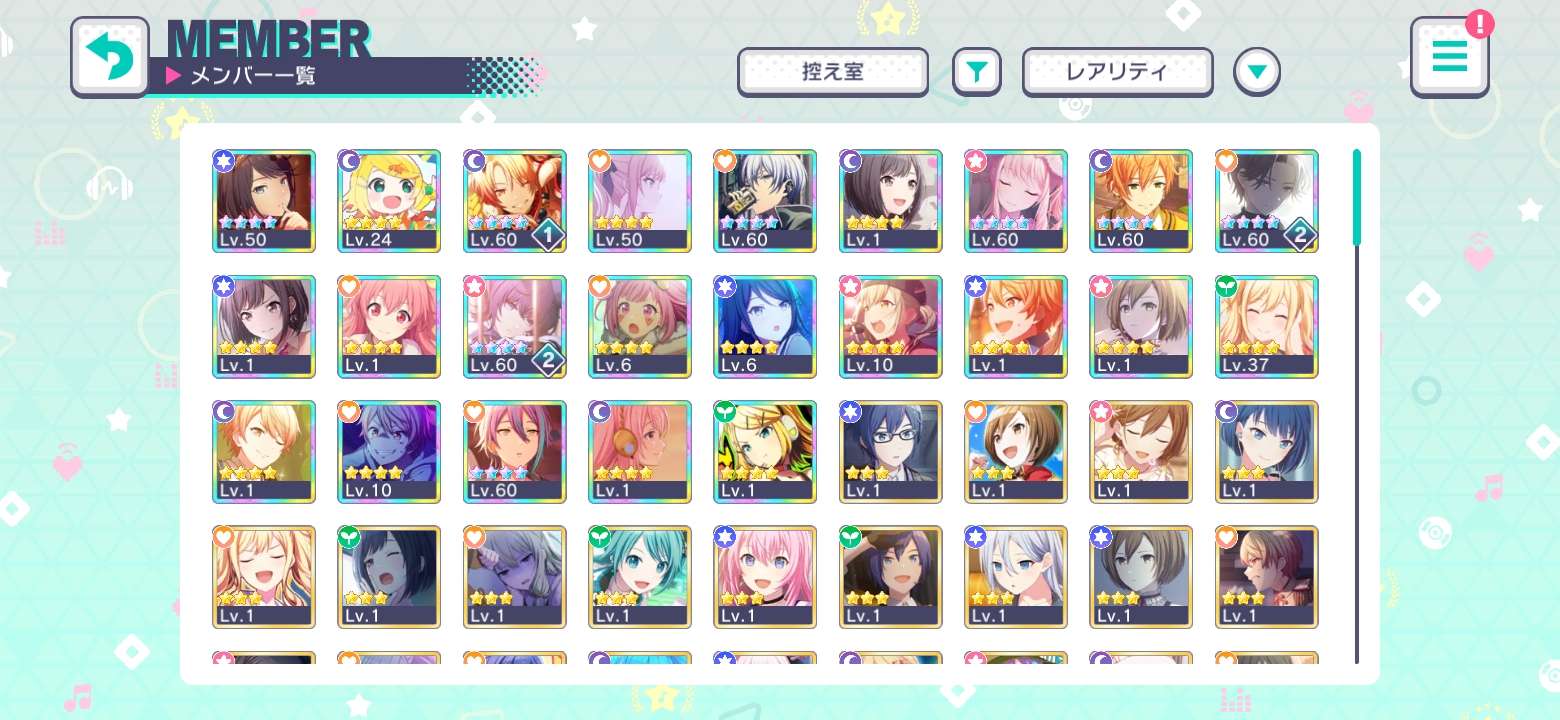Open the first Lv.50 brown-haired card
This screenshot has width=1560, height=720.
pos(264,201)
